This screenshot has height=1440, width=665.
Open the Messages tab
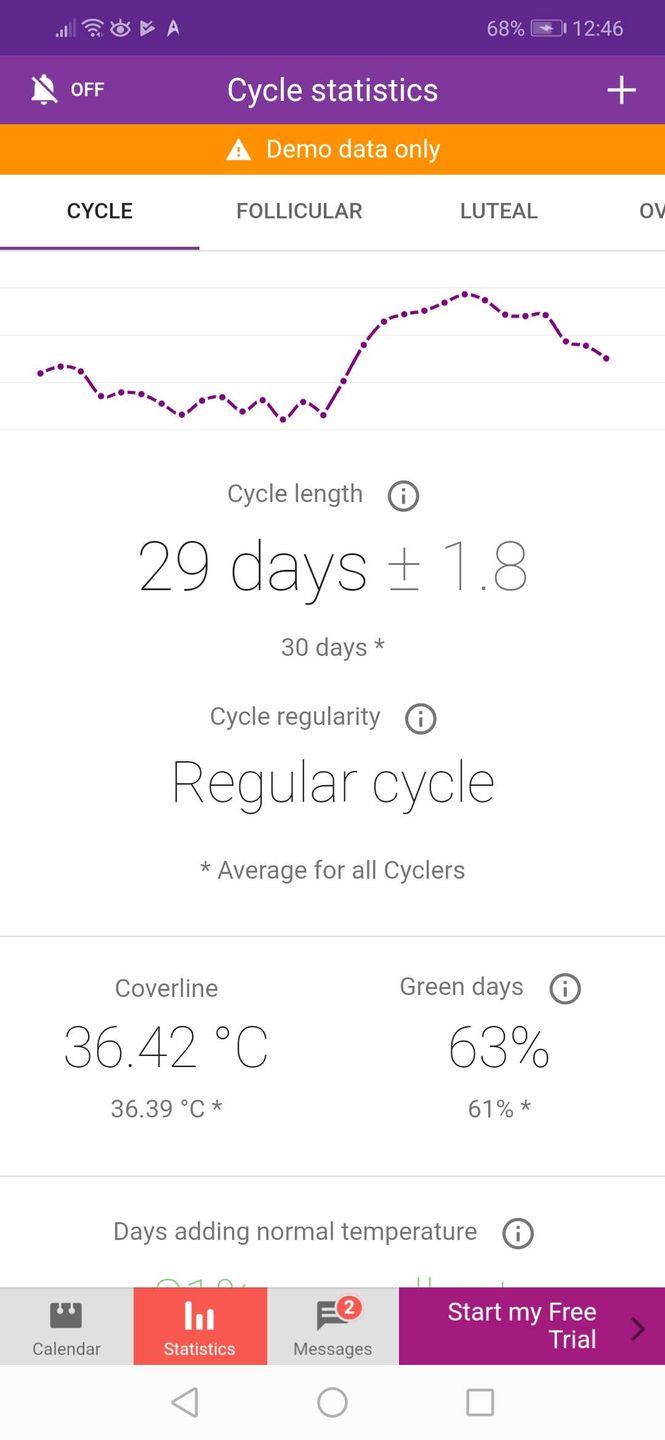point(333,1326)
